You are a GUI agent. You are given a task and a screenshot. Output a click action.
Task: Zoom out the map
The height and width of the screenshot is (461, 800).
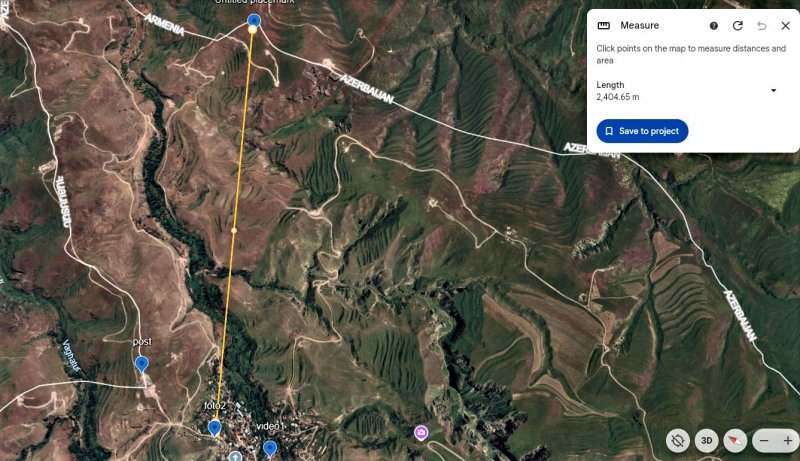(x=764, y=440)
